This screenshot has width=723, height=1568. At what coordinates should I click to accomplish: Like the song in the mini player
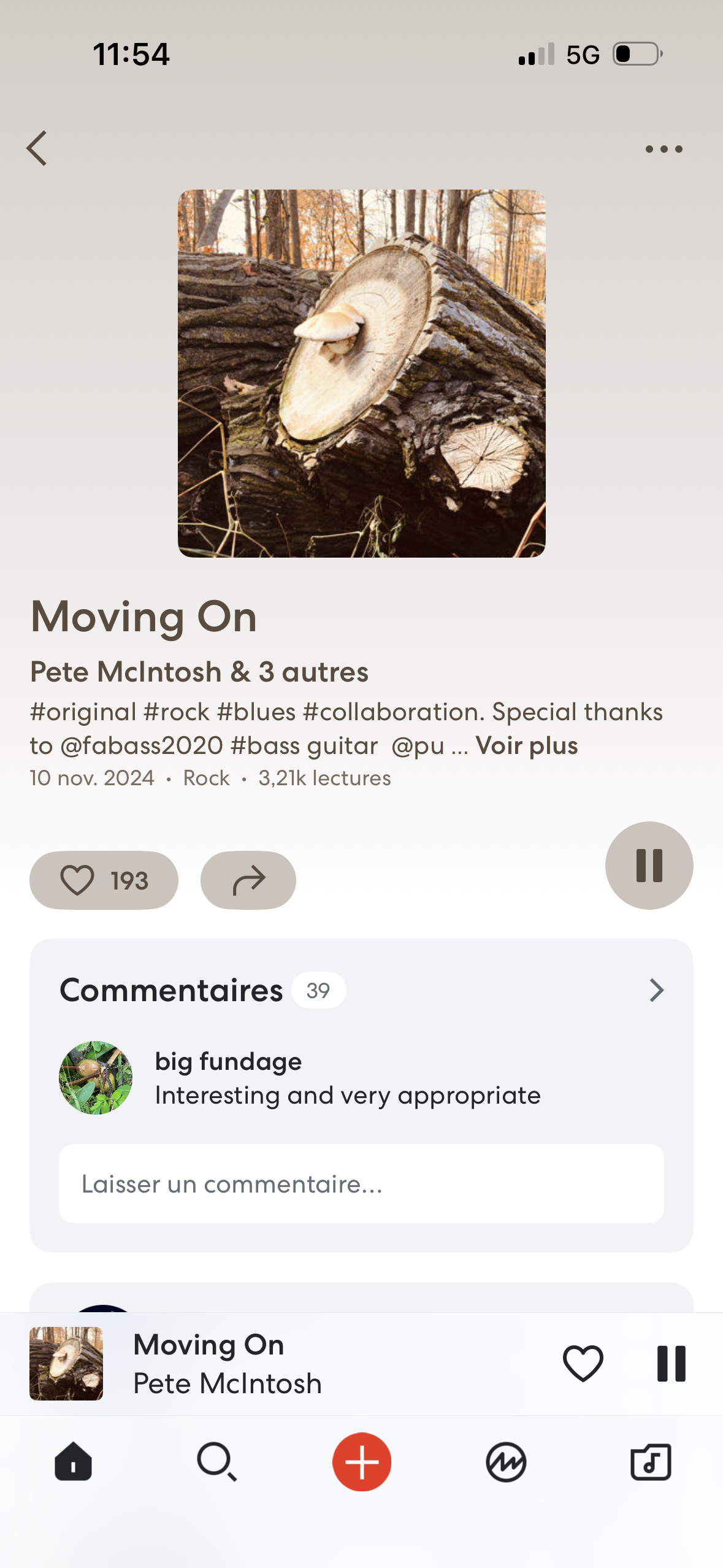tap(583, 1363)
